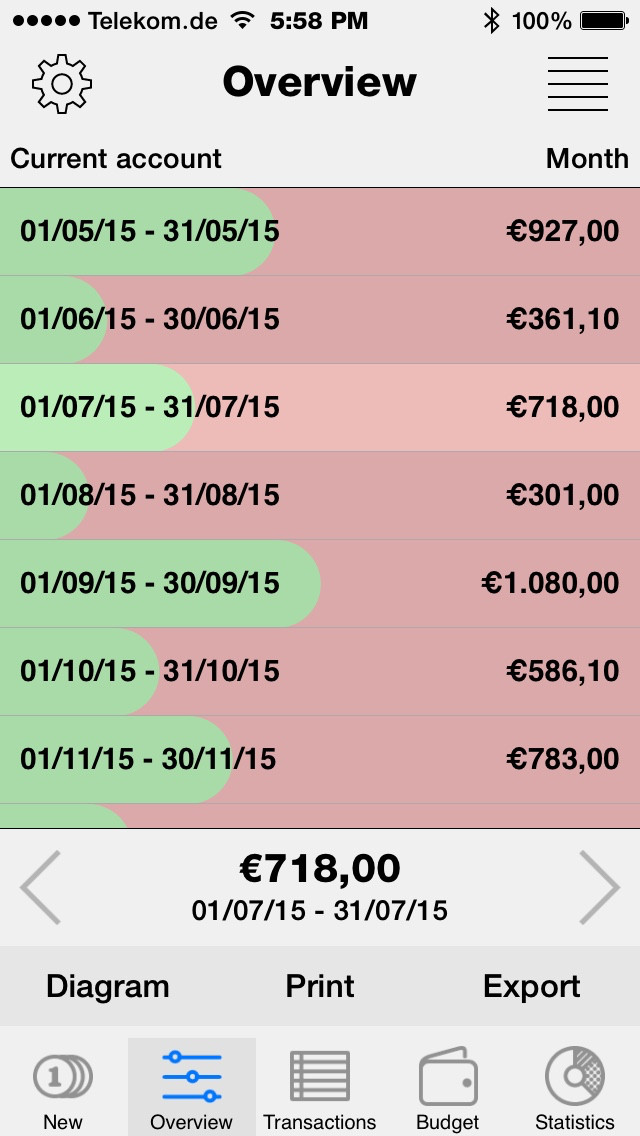640x1136 pixels.
Task: Open the Budget tab
Action: (x=448, y=1087)
